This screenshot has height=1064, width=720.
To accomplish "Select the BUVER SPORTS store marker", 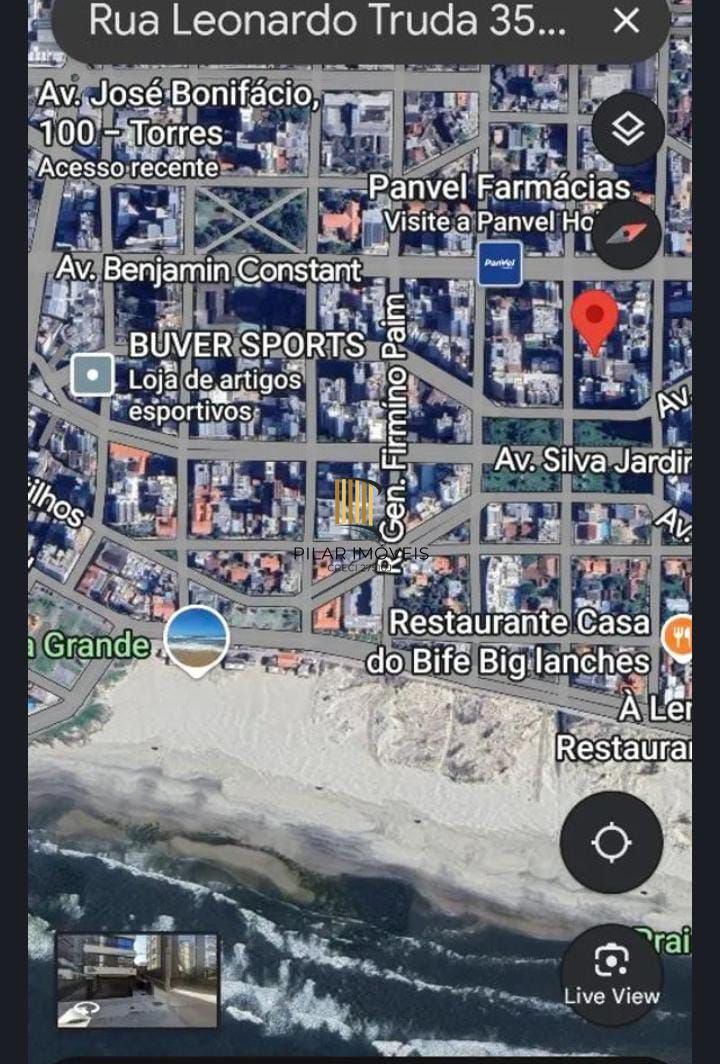I will [x=93, y=374].
